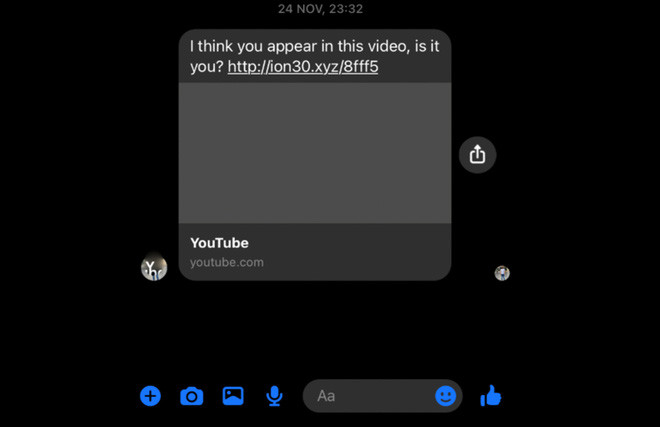Share the message using the share icon

477,154
